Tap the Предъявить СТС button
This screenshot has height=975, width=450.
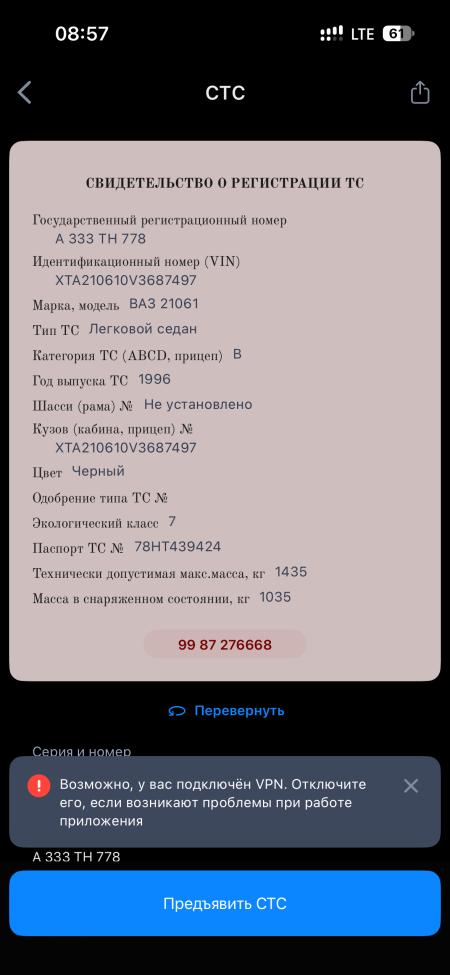point(225,903)
